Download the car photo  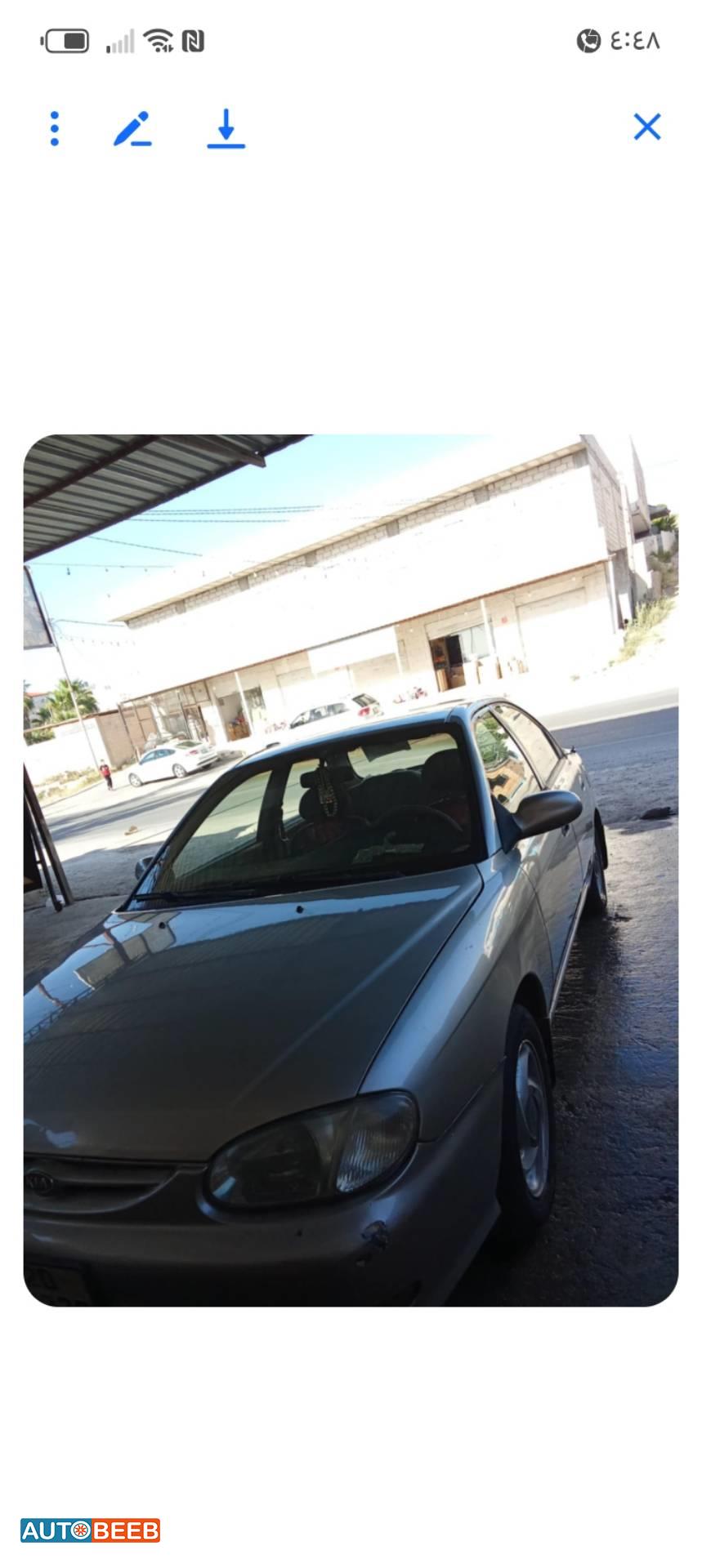coord(226,129)
